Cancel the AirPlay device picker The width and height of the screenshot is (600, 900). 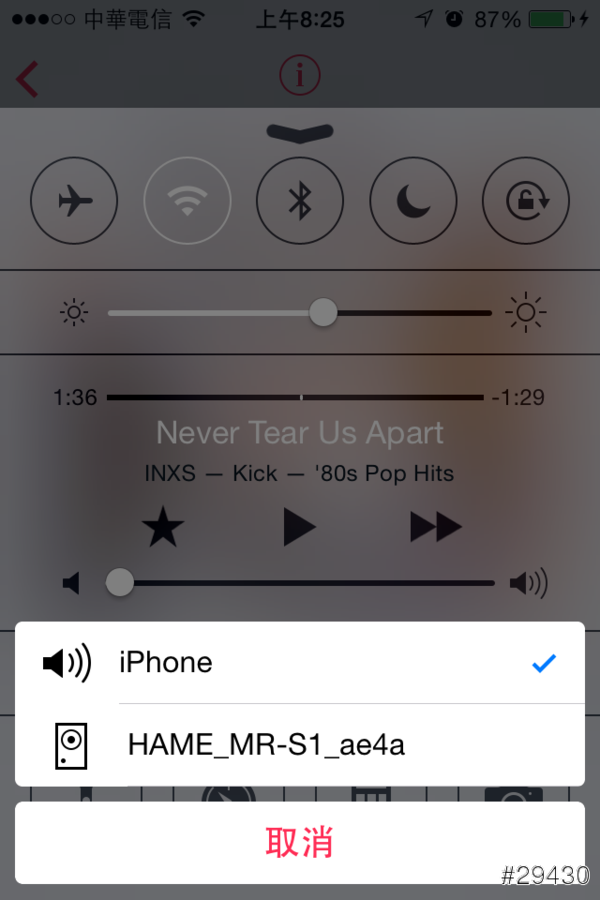click(x=300, y=842)
